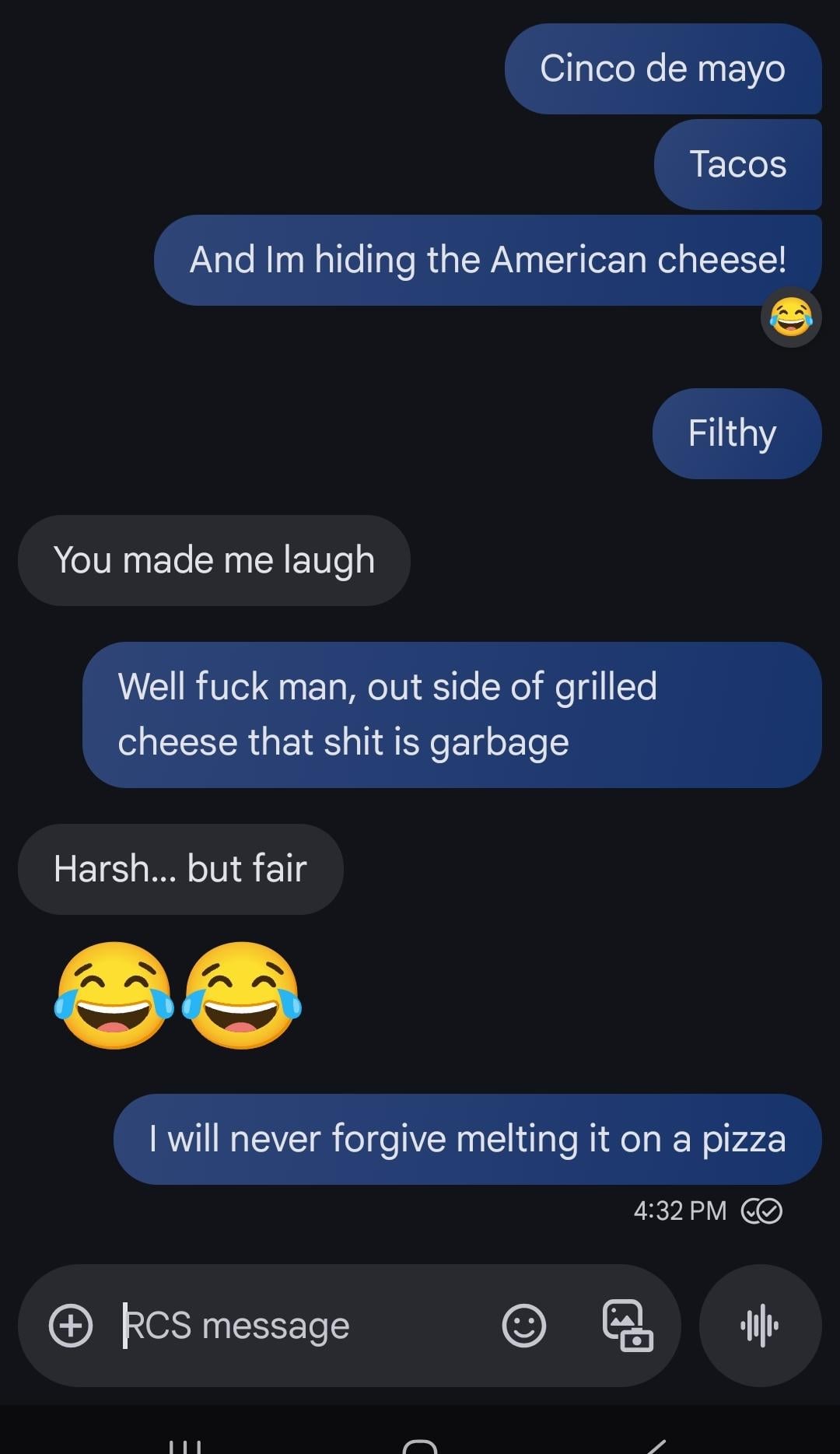840x1454 pixels.
Task: Open the emoji picker
Action: [x=524, y=1326]
